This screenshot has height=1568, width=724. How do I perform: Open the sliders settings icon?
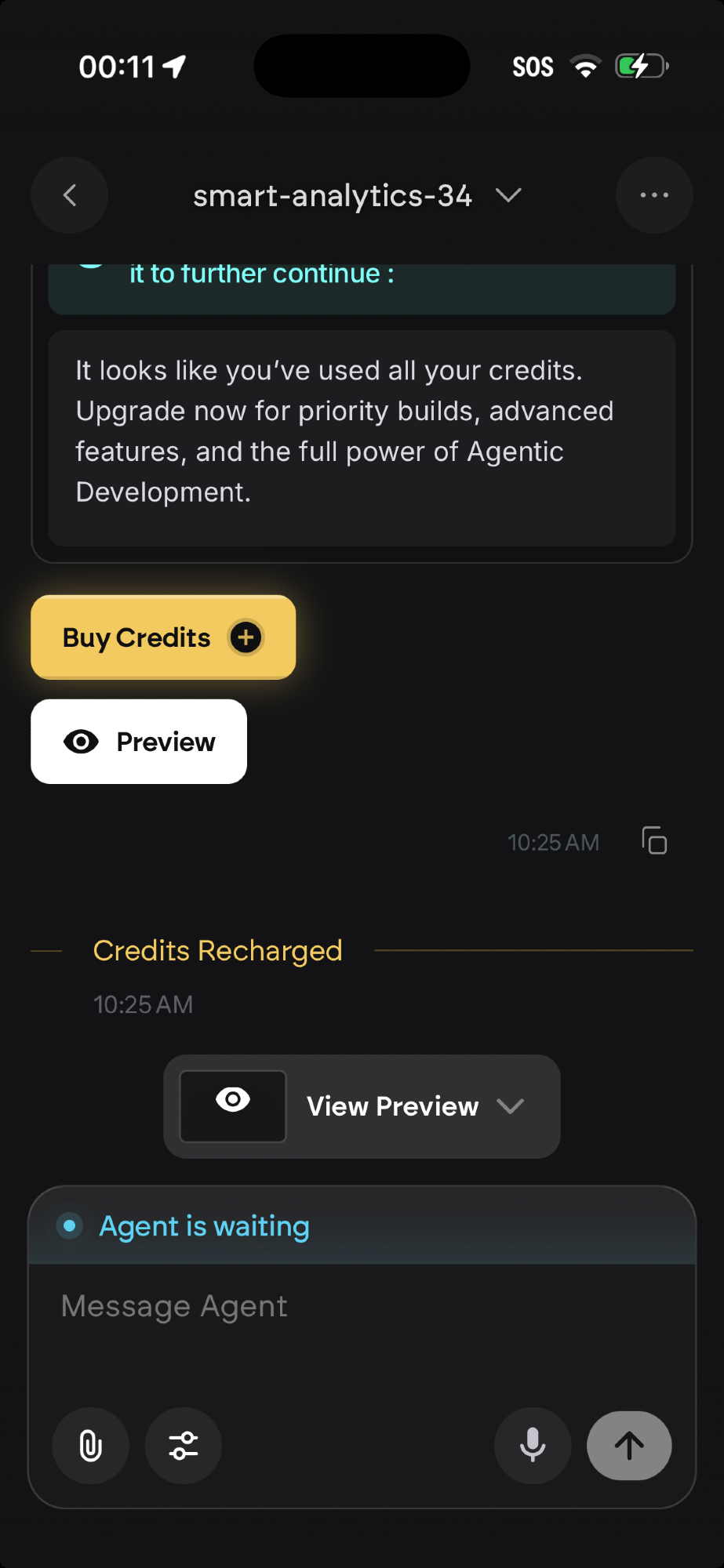(x=184, y=1446)
